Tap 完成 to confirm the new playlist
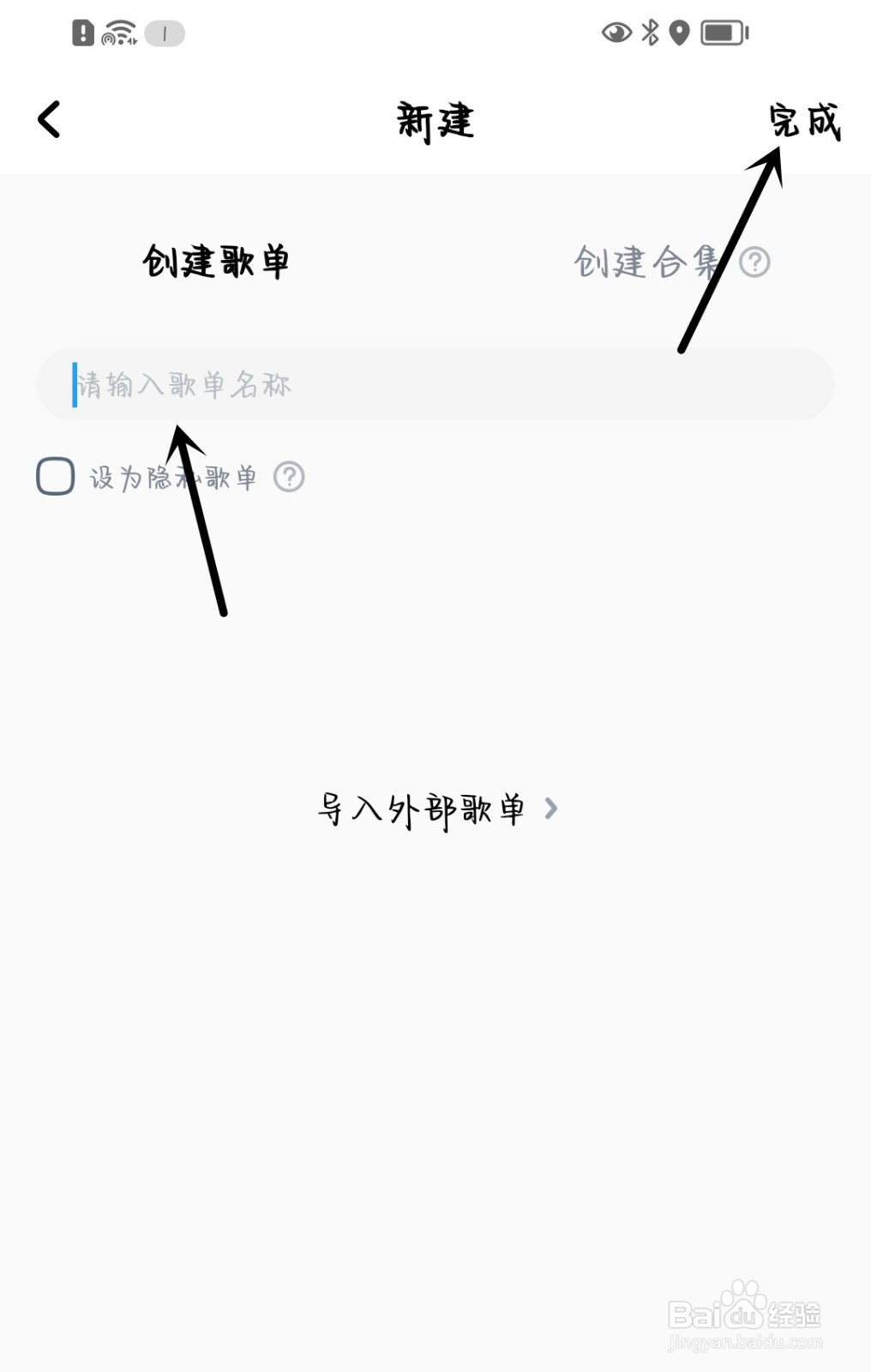The image size is (871, 1372). point(804,122)
